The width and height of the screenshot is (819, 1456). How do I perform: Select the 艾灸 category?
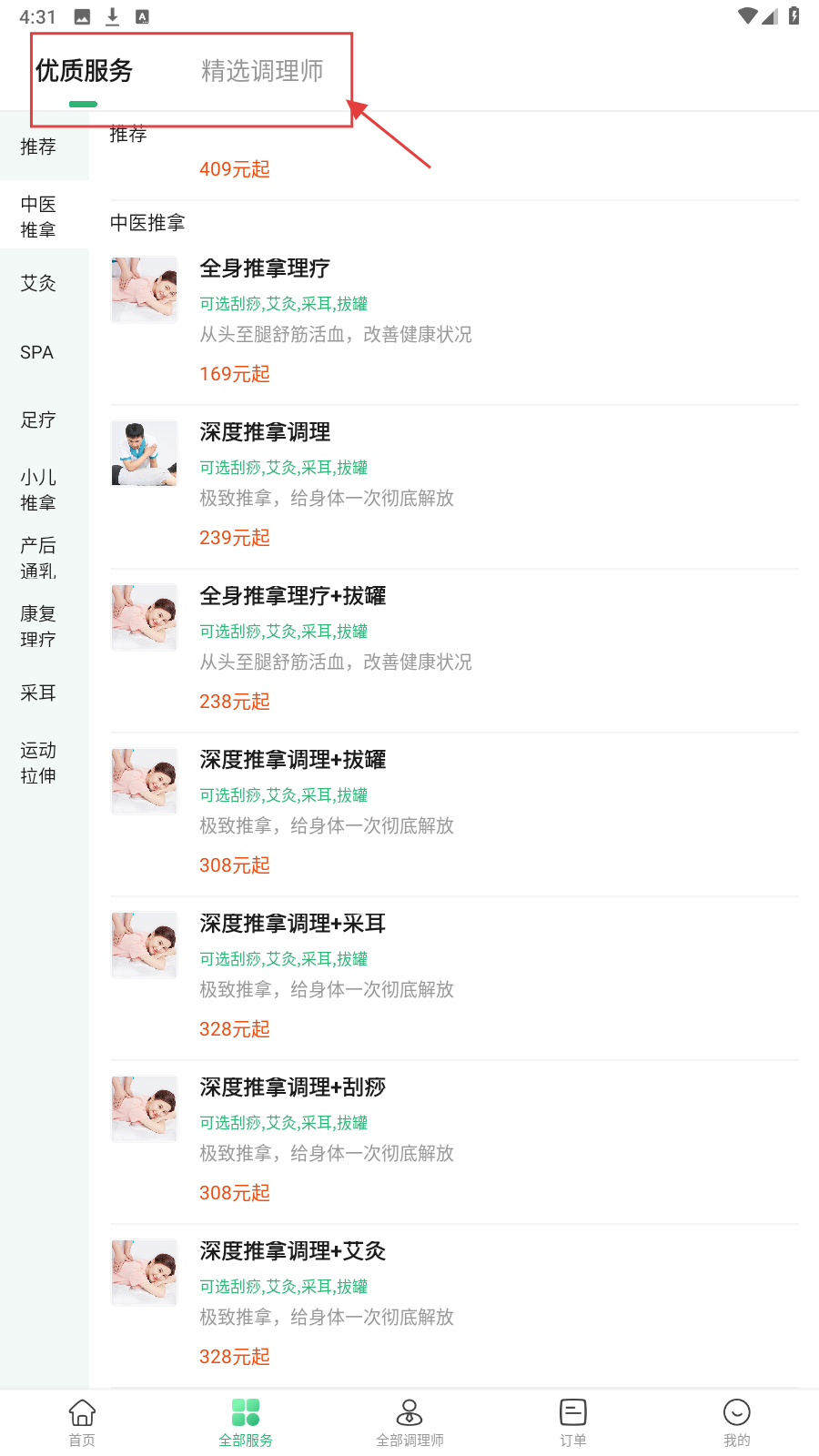(38, 283)
